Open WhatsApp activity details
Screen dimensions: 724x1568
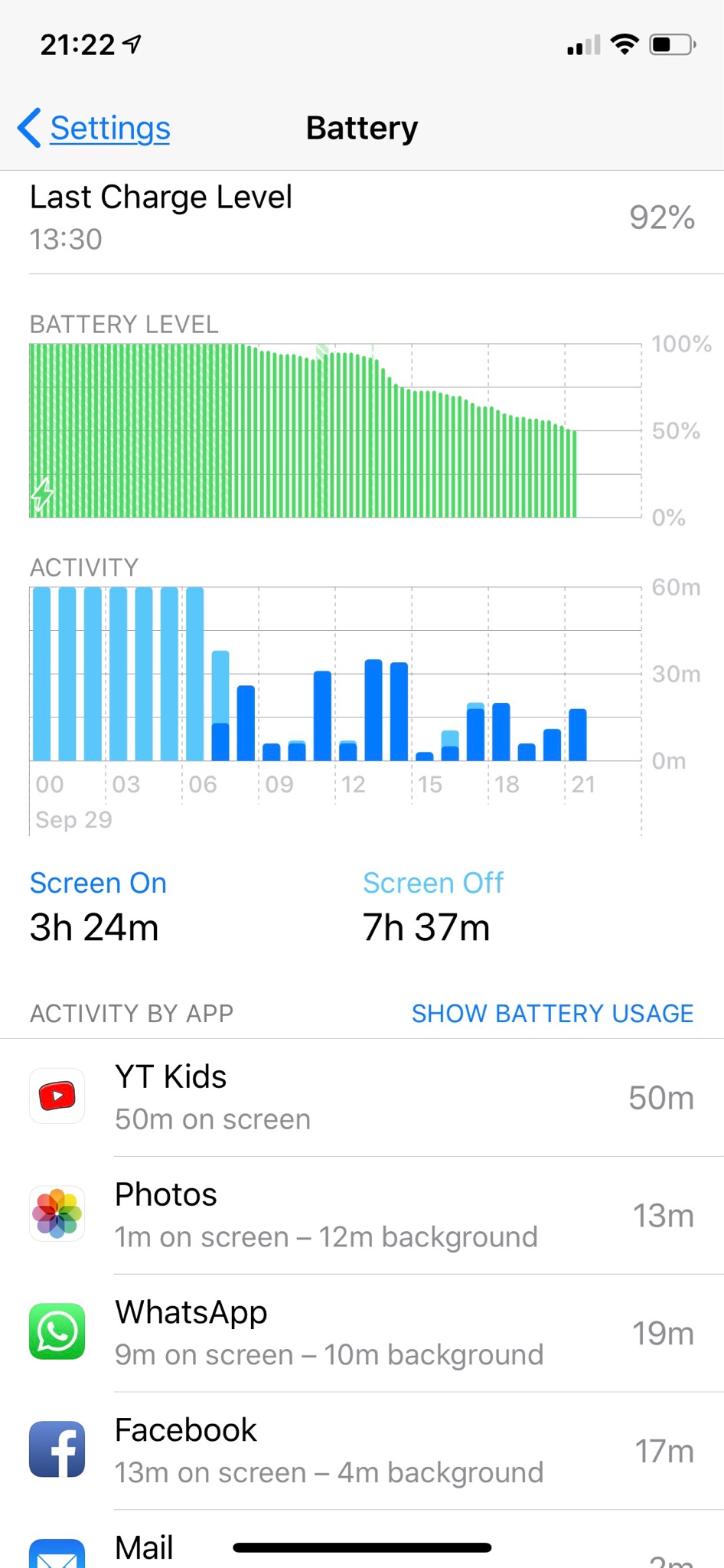click(x=362, y=1334)
